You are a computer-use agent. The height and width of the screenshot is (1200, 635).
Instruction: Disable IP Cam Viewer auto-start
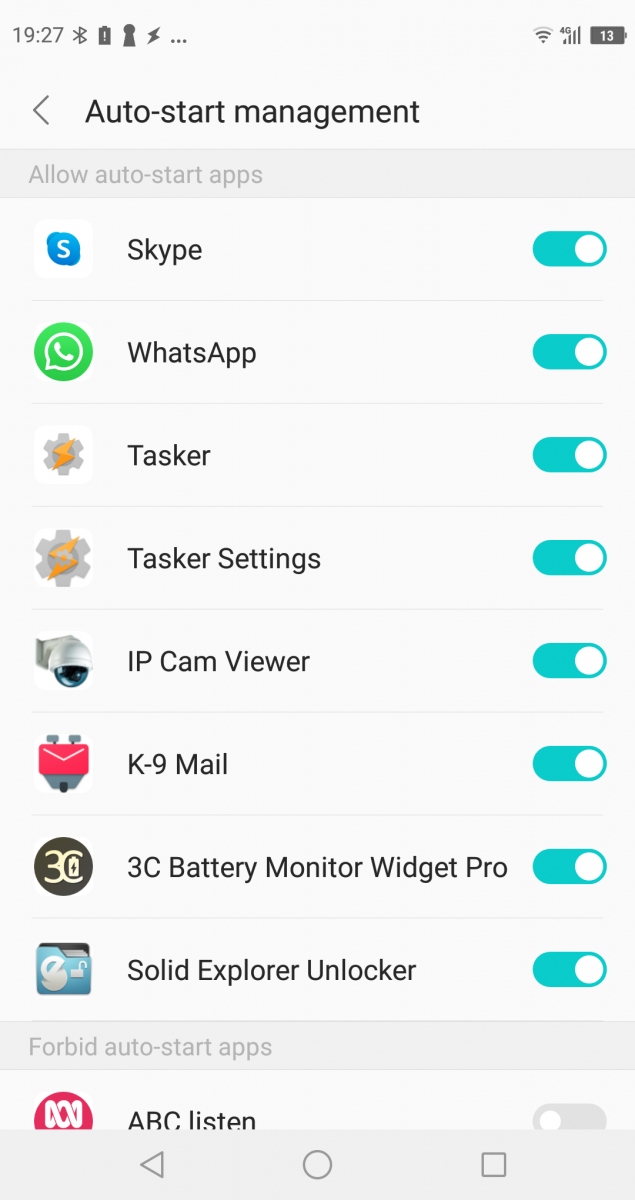569,661
